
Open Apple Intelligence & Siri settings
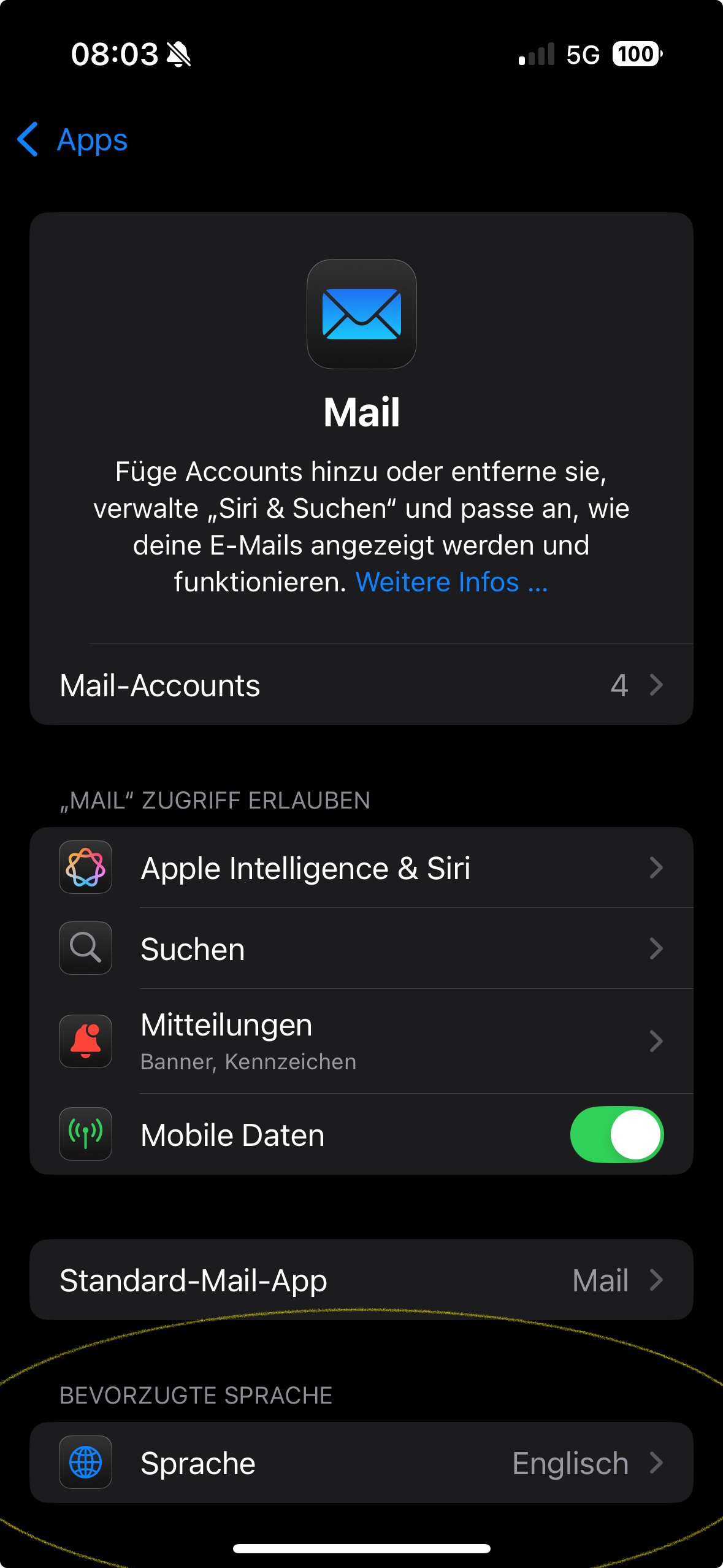pos(361,867)
